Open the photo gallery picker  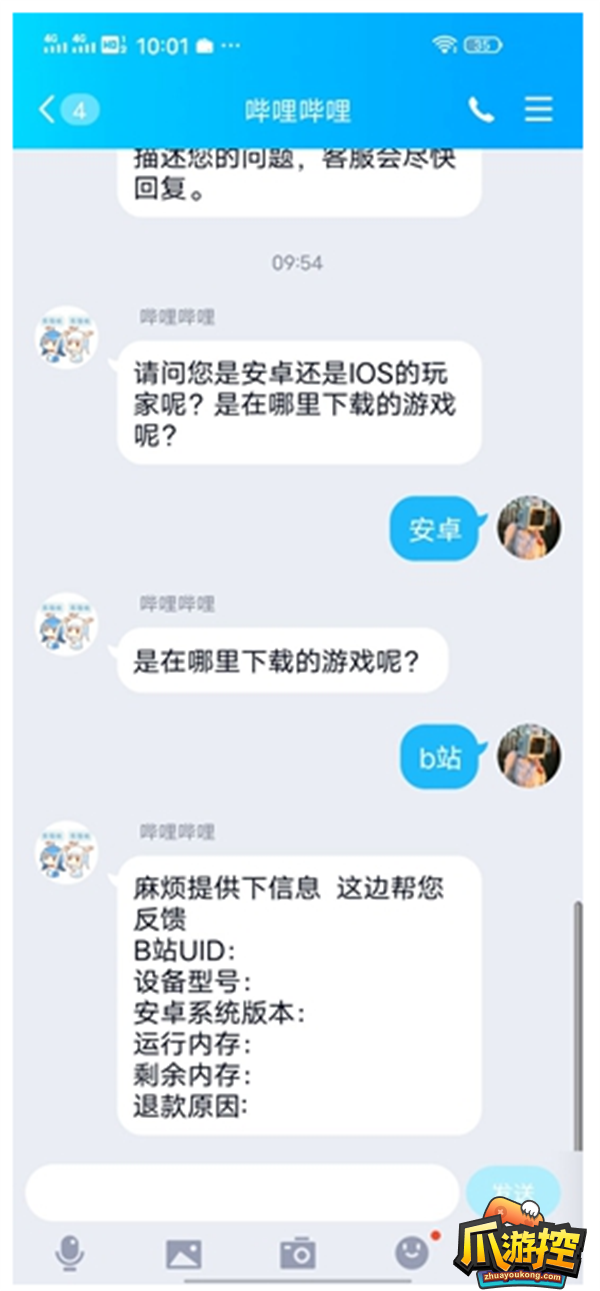point(183,1253)
